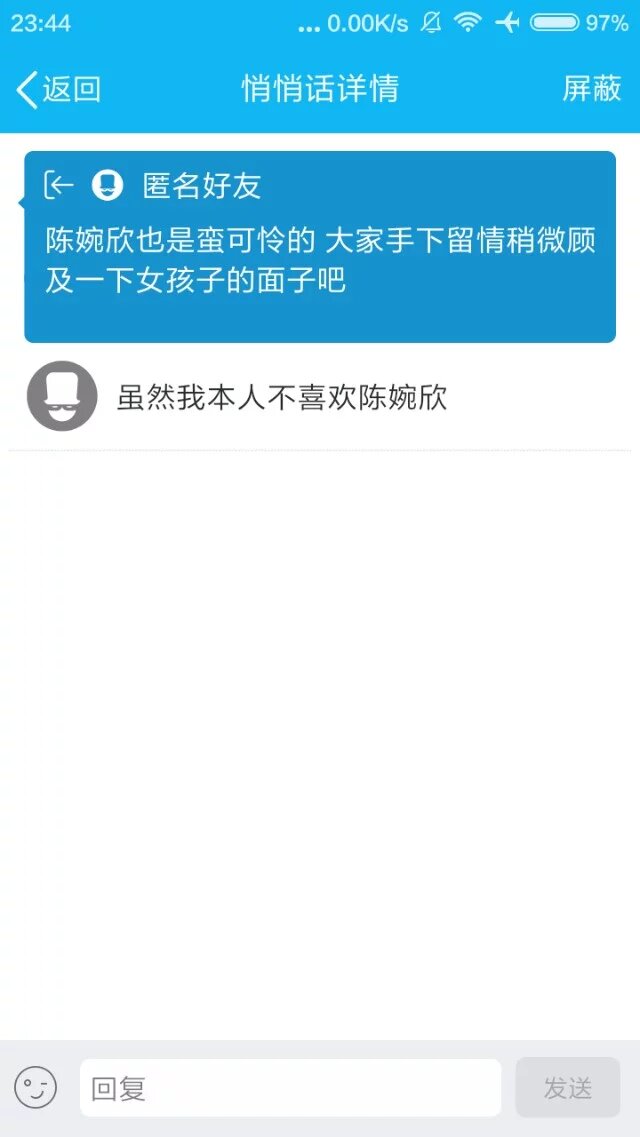Tap 屏蔽 to block this whisper
Viewport: 640px width, 1137px height.
[592, 89]
